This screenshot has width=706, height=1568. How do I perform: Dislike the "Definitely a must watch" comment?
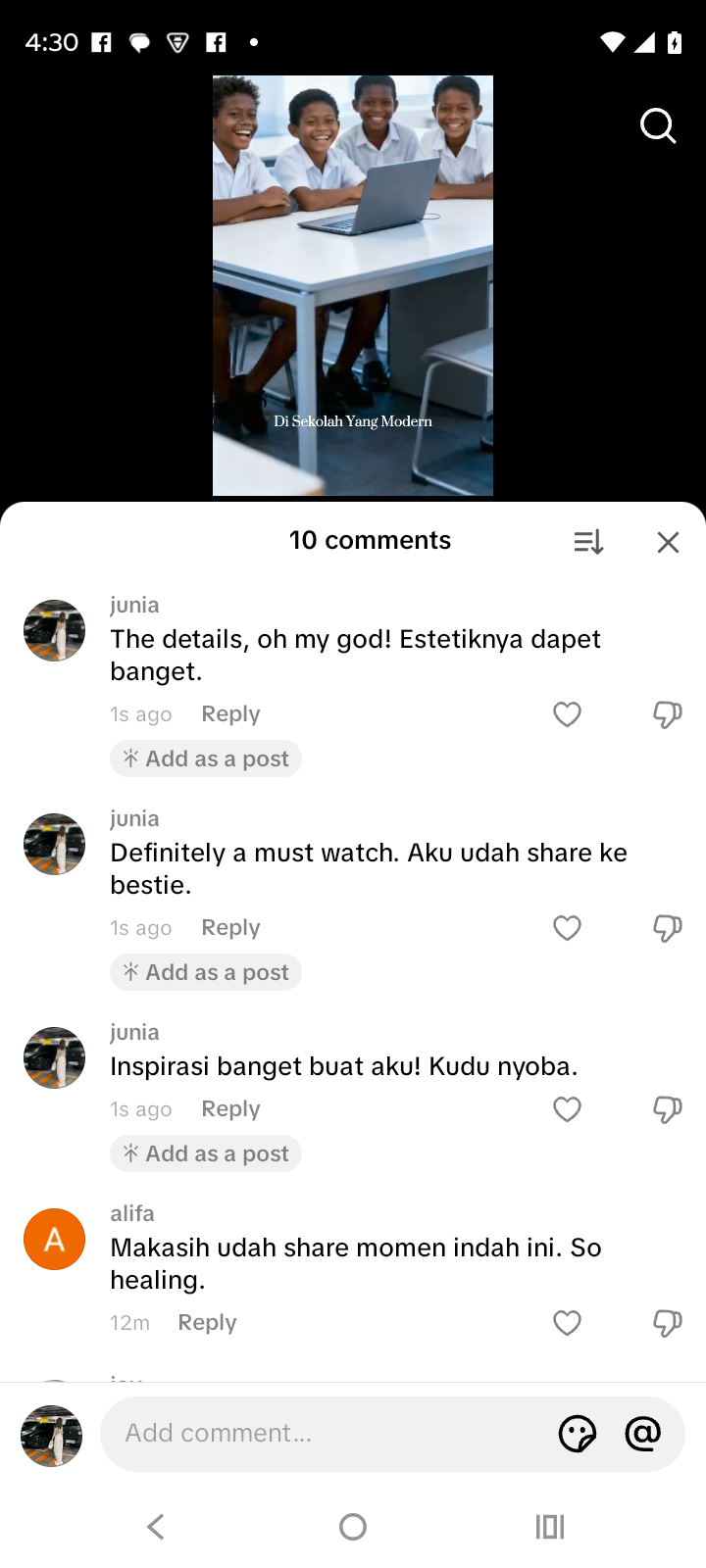667,928
